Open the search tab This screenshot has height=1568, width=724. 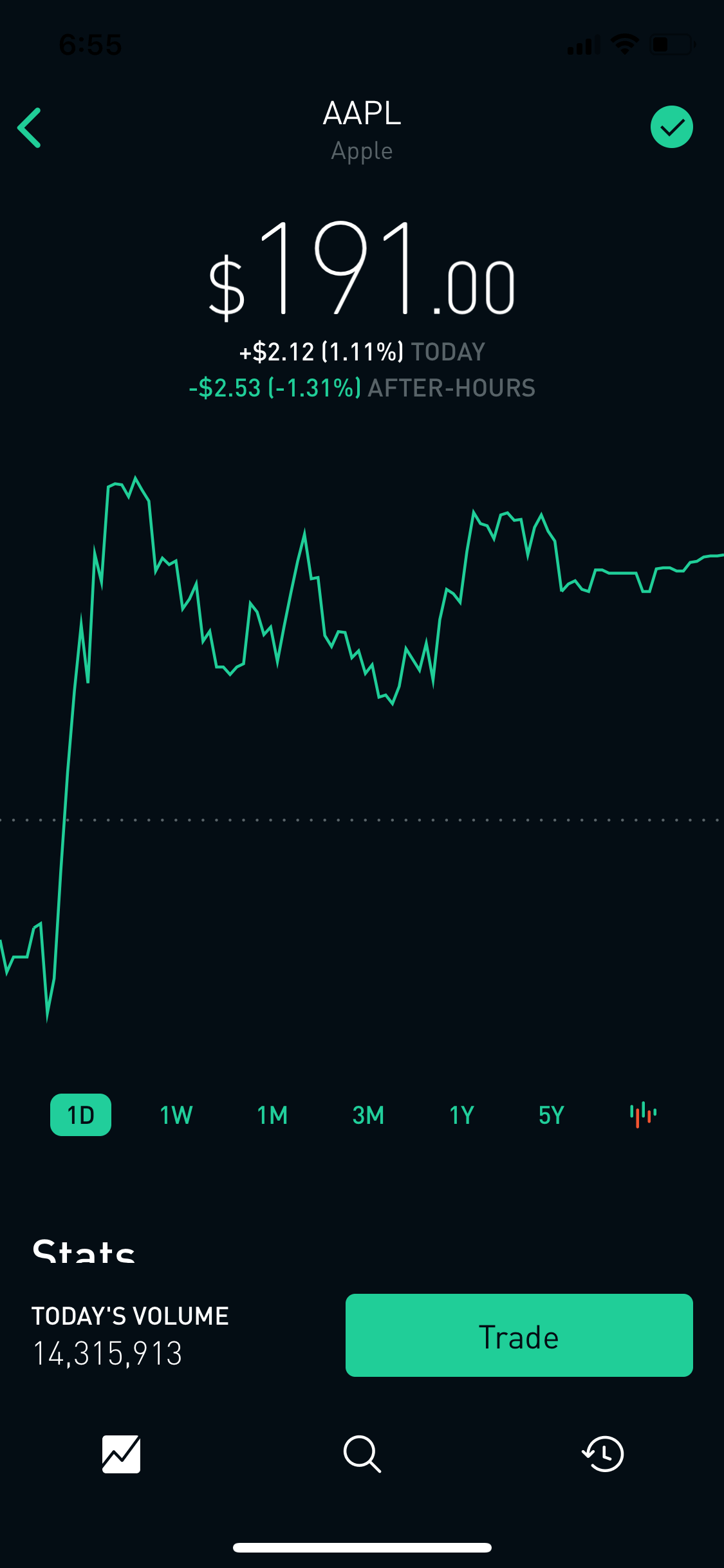click(362, 1454)
